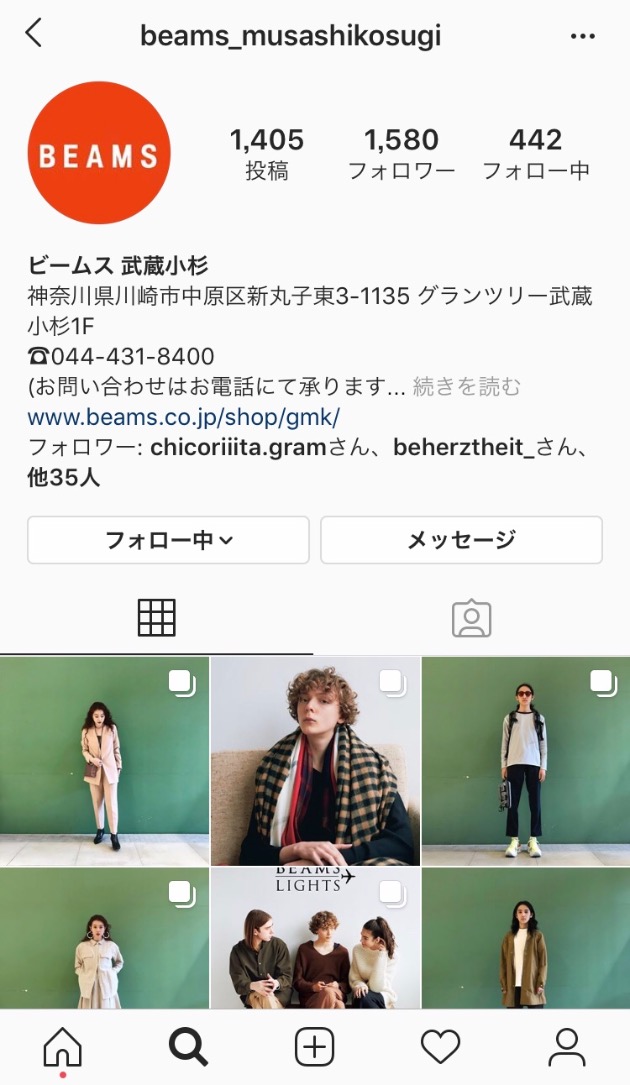
Task: Go back using the top-left arrow
Action: coord(34,34)
